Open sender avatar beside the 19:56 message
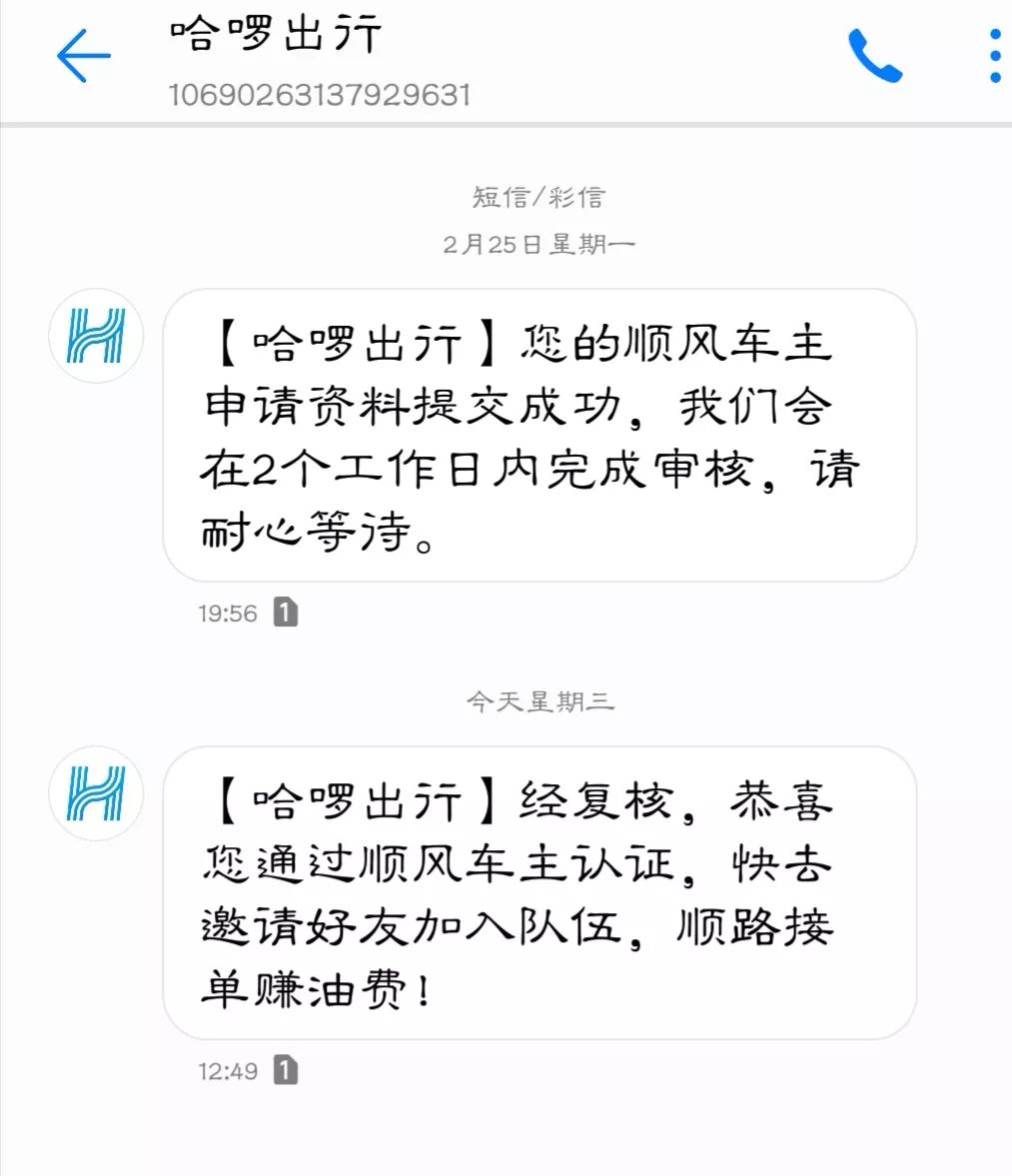This screenshot has height=1176, width=1012. pos(96,336)
